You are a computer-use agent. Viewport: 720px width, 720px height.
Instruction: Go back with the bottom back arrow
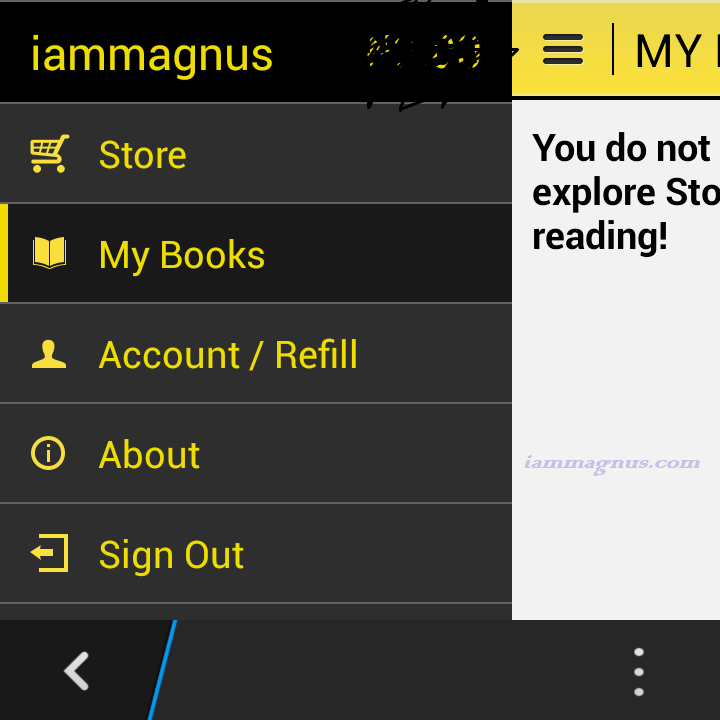click(x=77, y=671)
